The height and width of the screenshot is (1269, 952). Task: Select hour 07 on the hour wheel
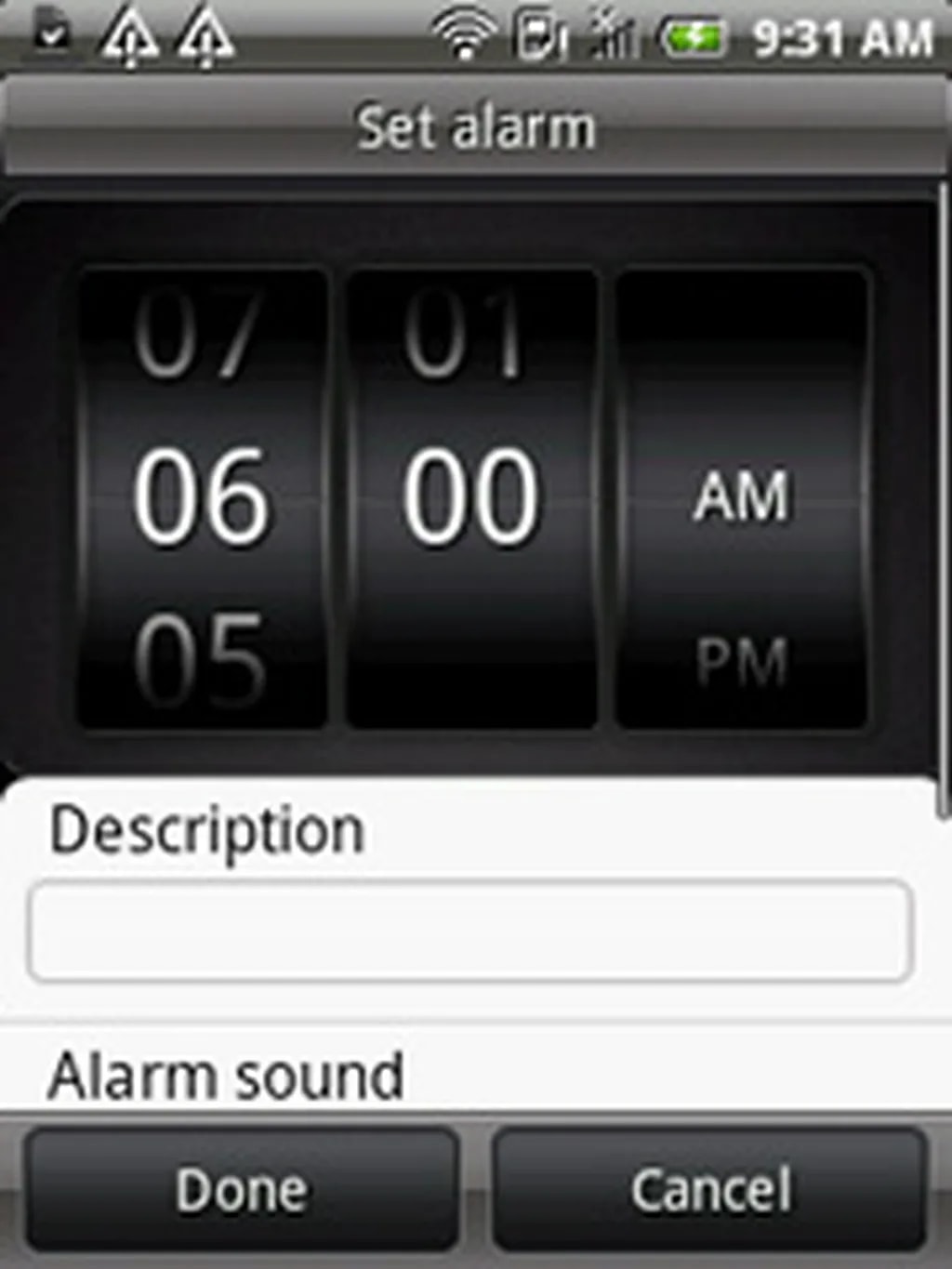click(200, 335)
